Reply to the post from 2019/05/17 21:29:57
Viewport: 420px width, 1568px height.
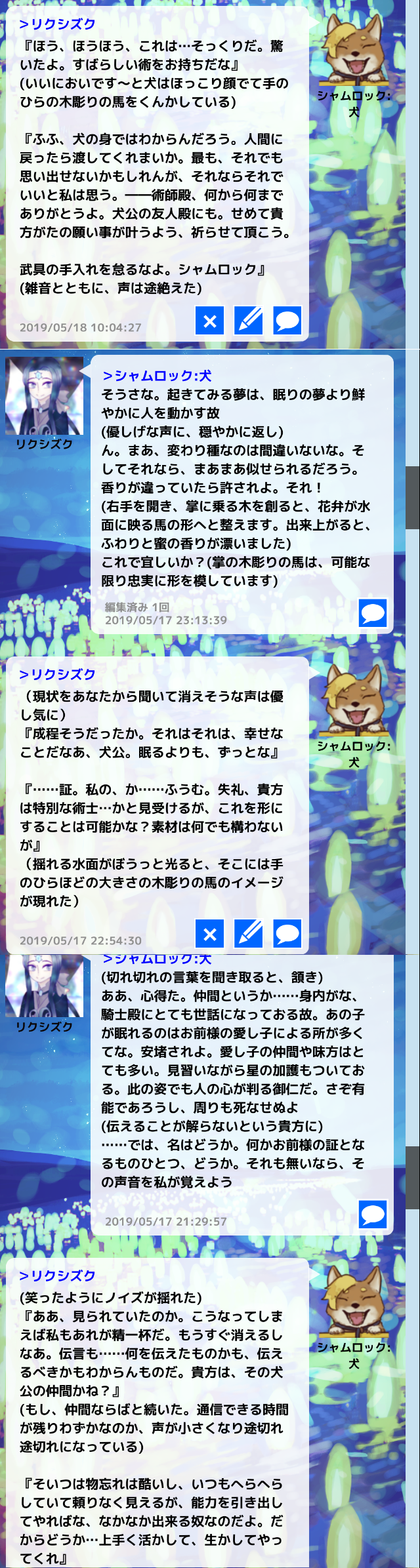[x=373, y=1215]
